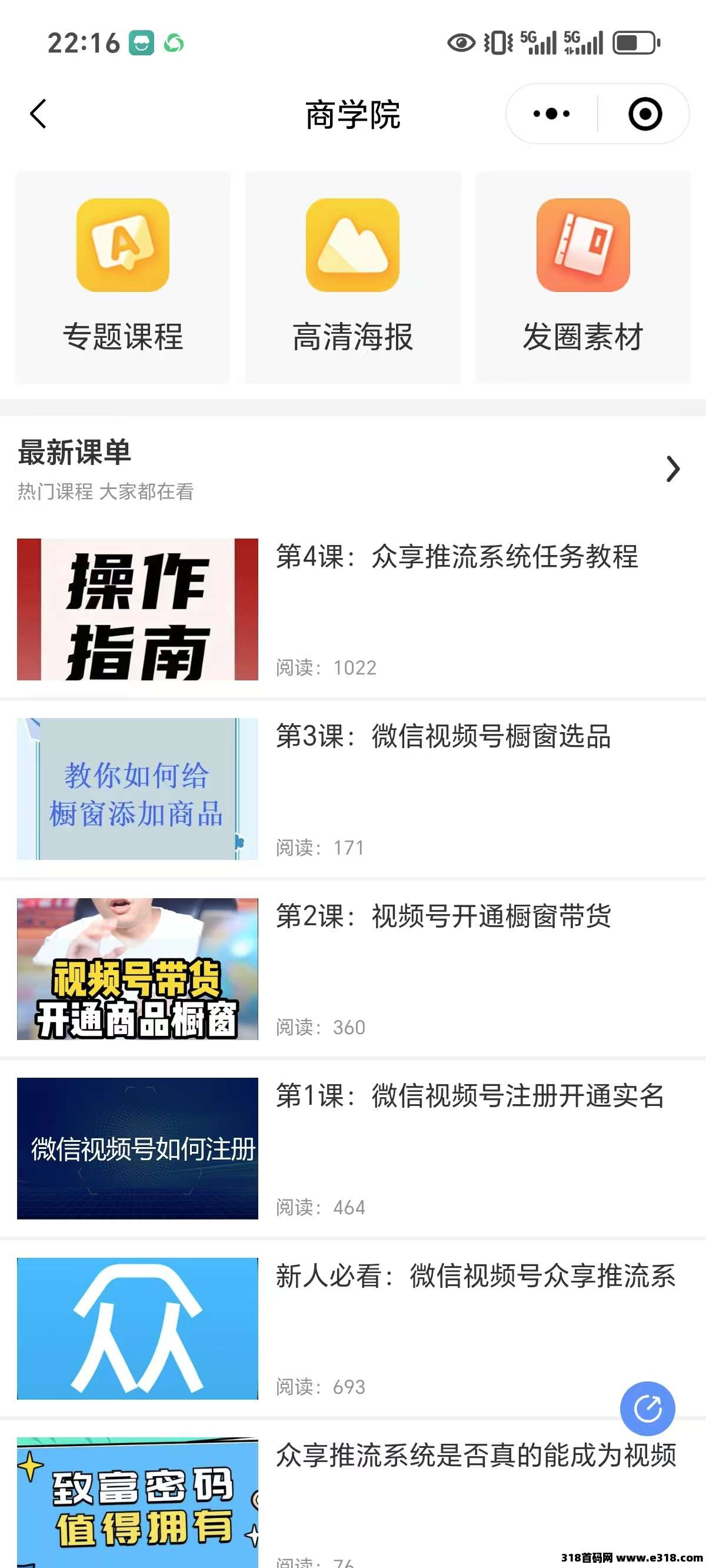Close the mini program via circle button

645,114
